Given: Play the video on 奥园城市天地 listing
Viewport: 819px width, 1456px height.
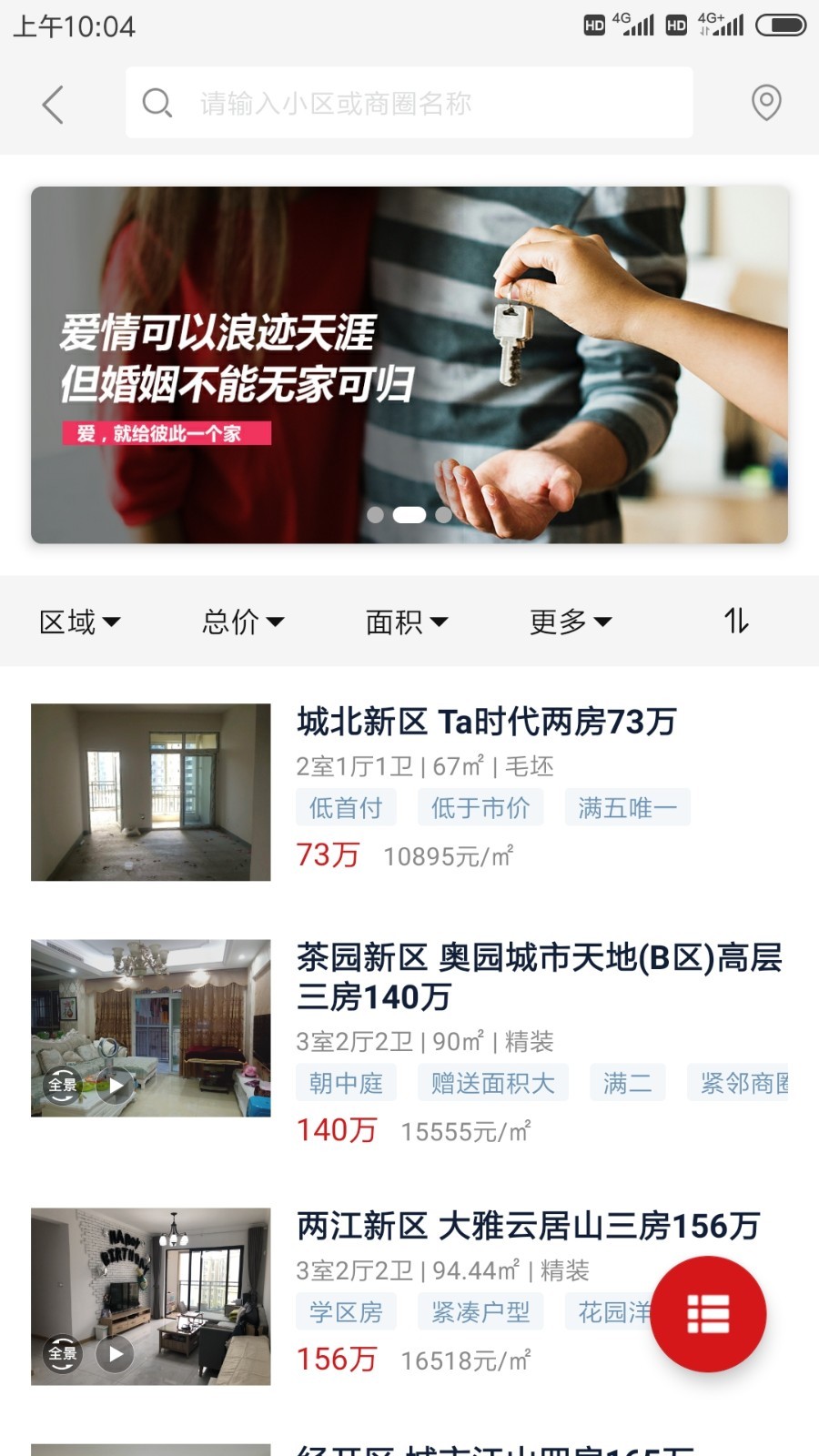Looking at the screenshot, I should pos(114,1086).
